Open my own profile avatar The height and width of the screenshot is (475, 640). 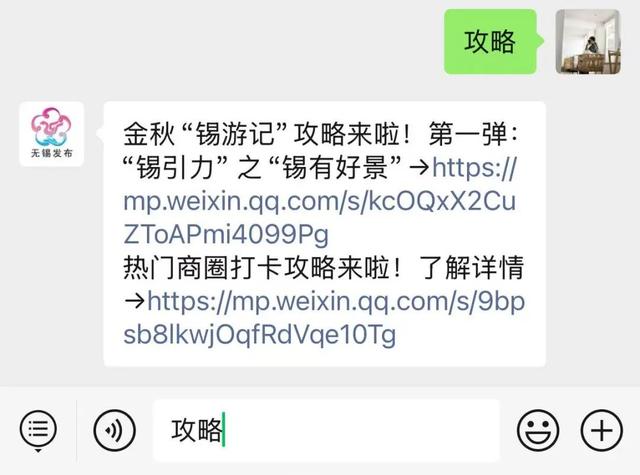point(587,42)
